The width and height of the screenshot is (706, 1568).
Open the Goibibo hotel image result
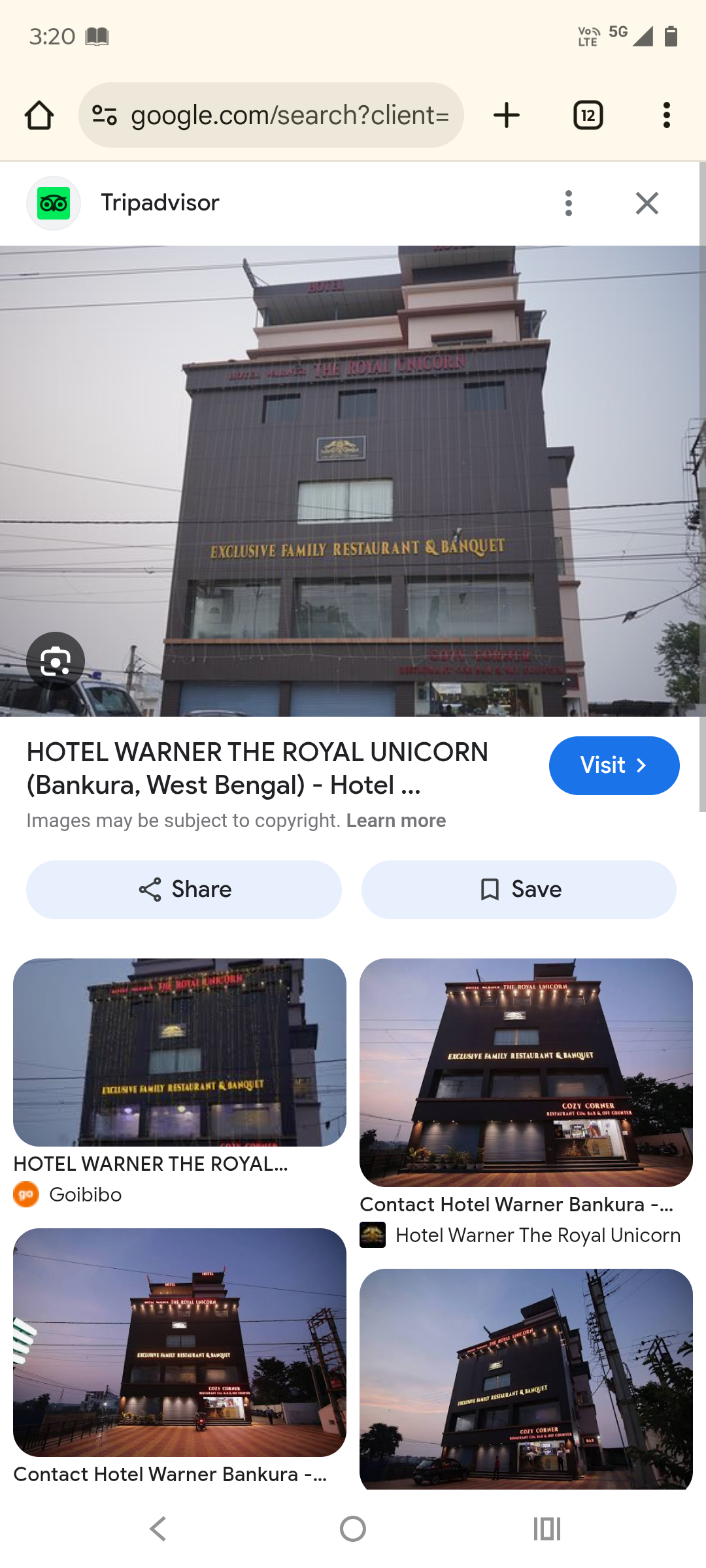pyautogui.click(x=180, y=1052)
